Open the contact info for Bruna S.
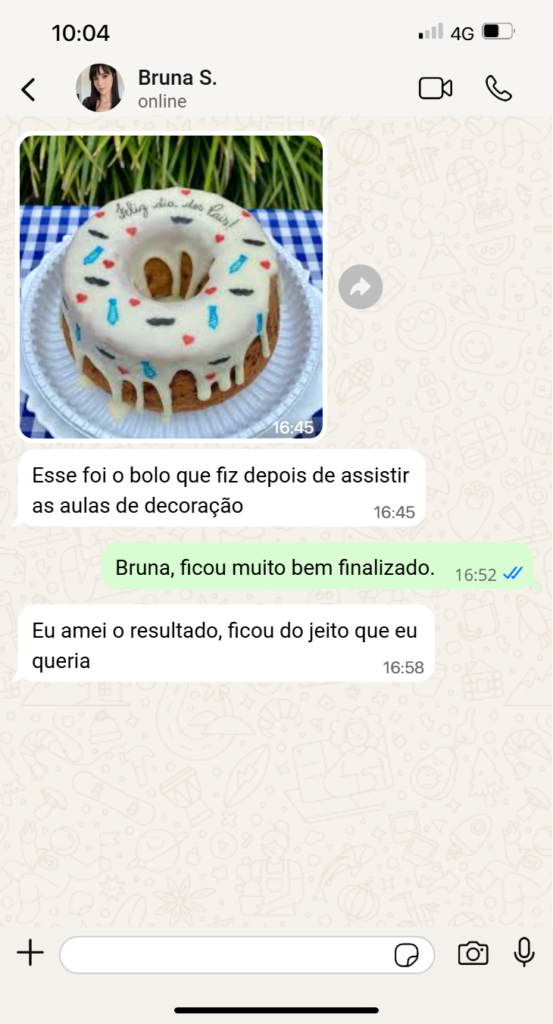The image size is (553, 1024). pyautogui.click(x=177, y=88)
